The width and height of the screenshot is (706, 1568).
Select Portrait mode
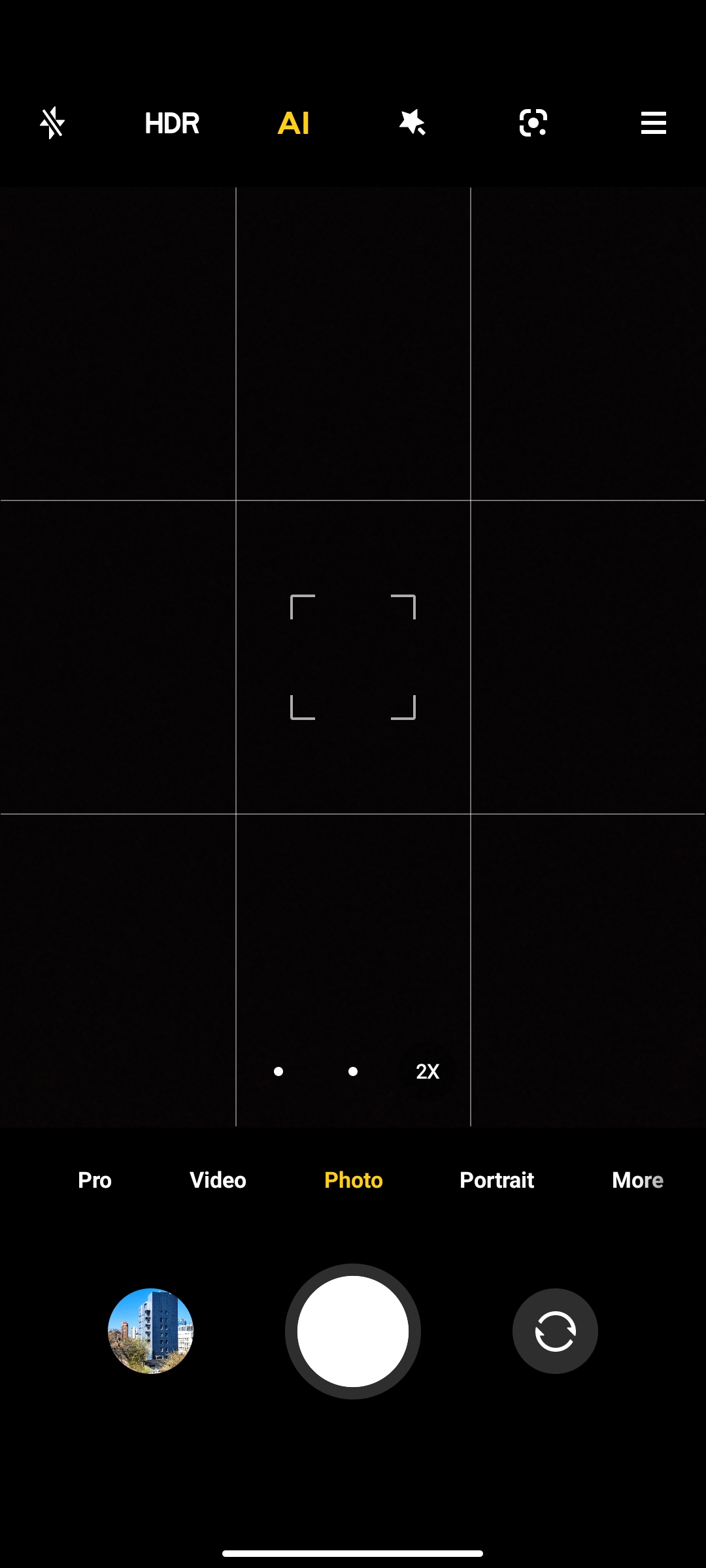click(x=497, y=1180)
